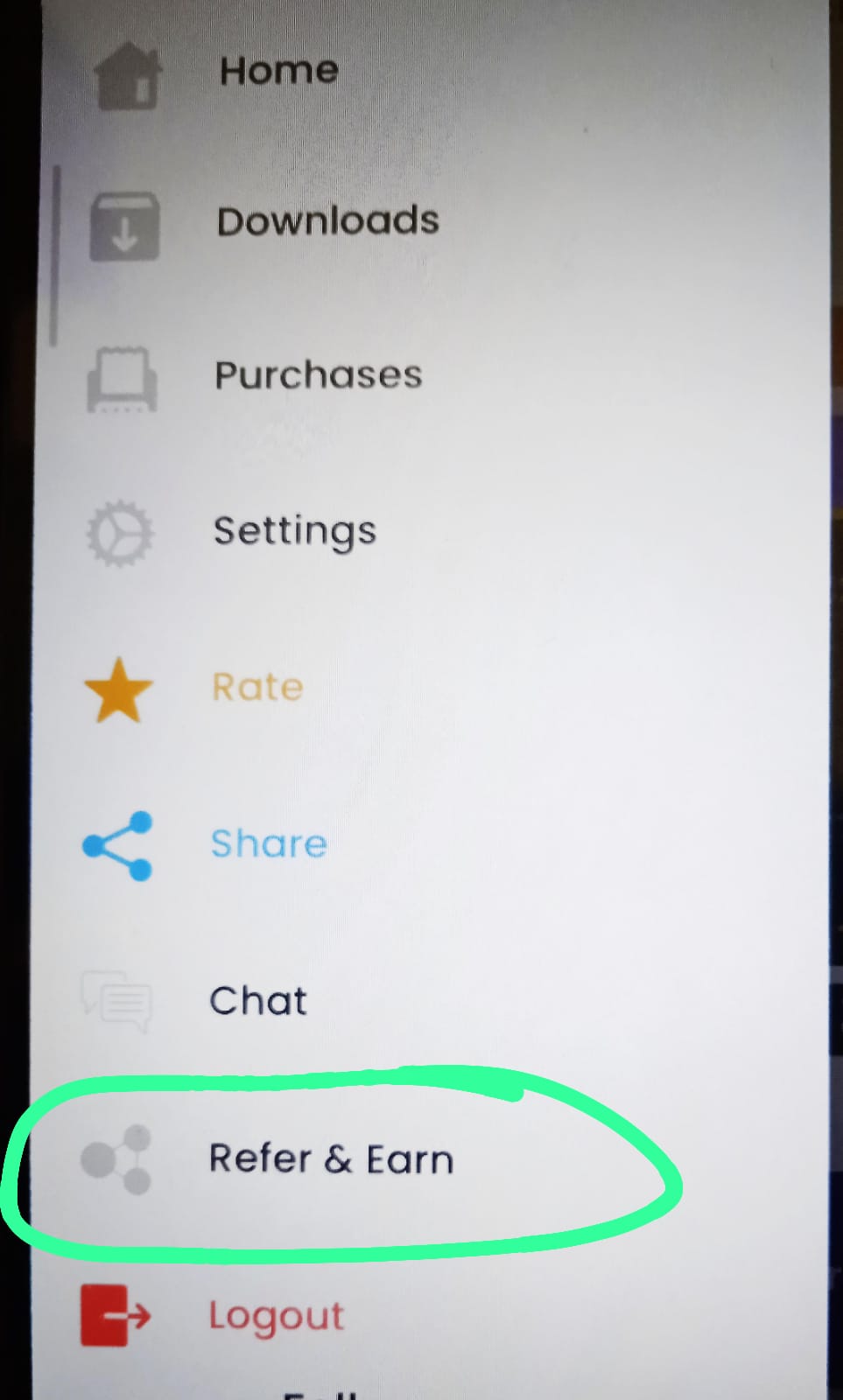Log out of the account
This screenshot has height=1400, width=843.
point(276,1317)
